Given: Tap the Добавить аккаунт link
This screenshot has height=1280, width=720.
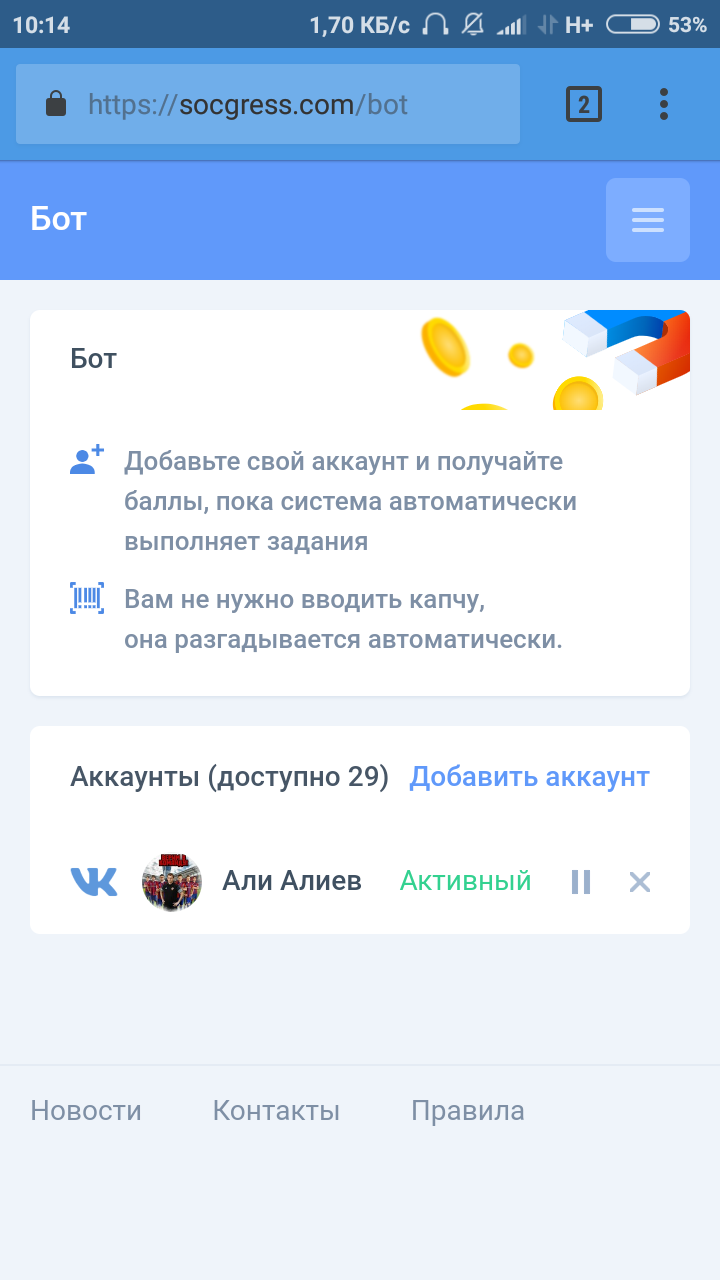Looking at the screenshot, I should pyautogui.click(x=529, y=777).
